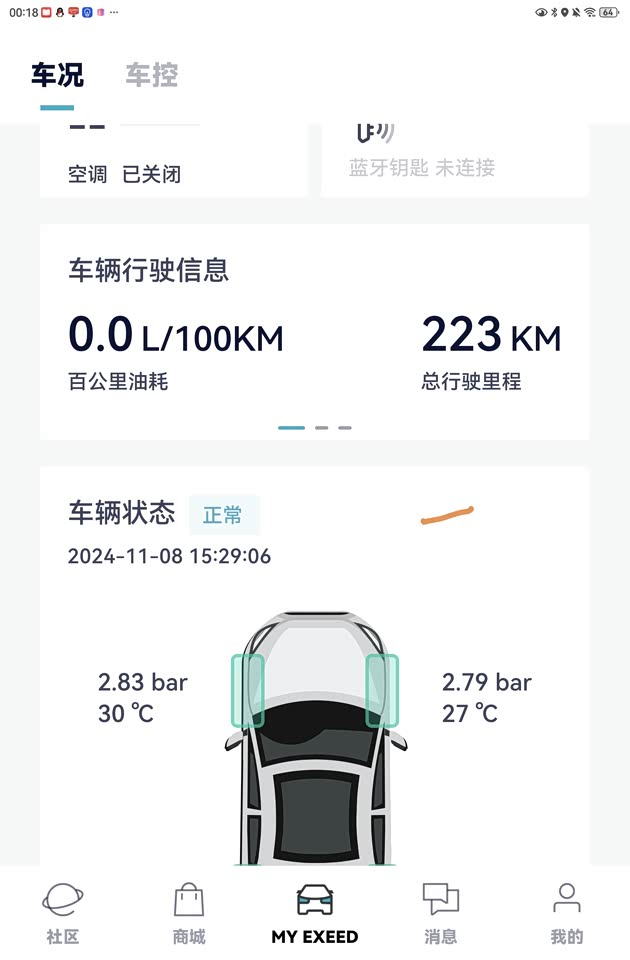Select the 车况 tab
Screen dimensions: 630x960
[x=57, y=75]
